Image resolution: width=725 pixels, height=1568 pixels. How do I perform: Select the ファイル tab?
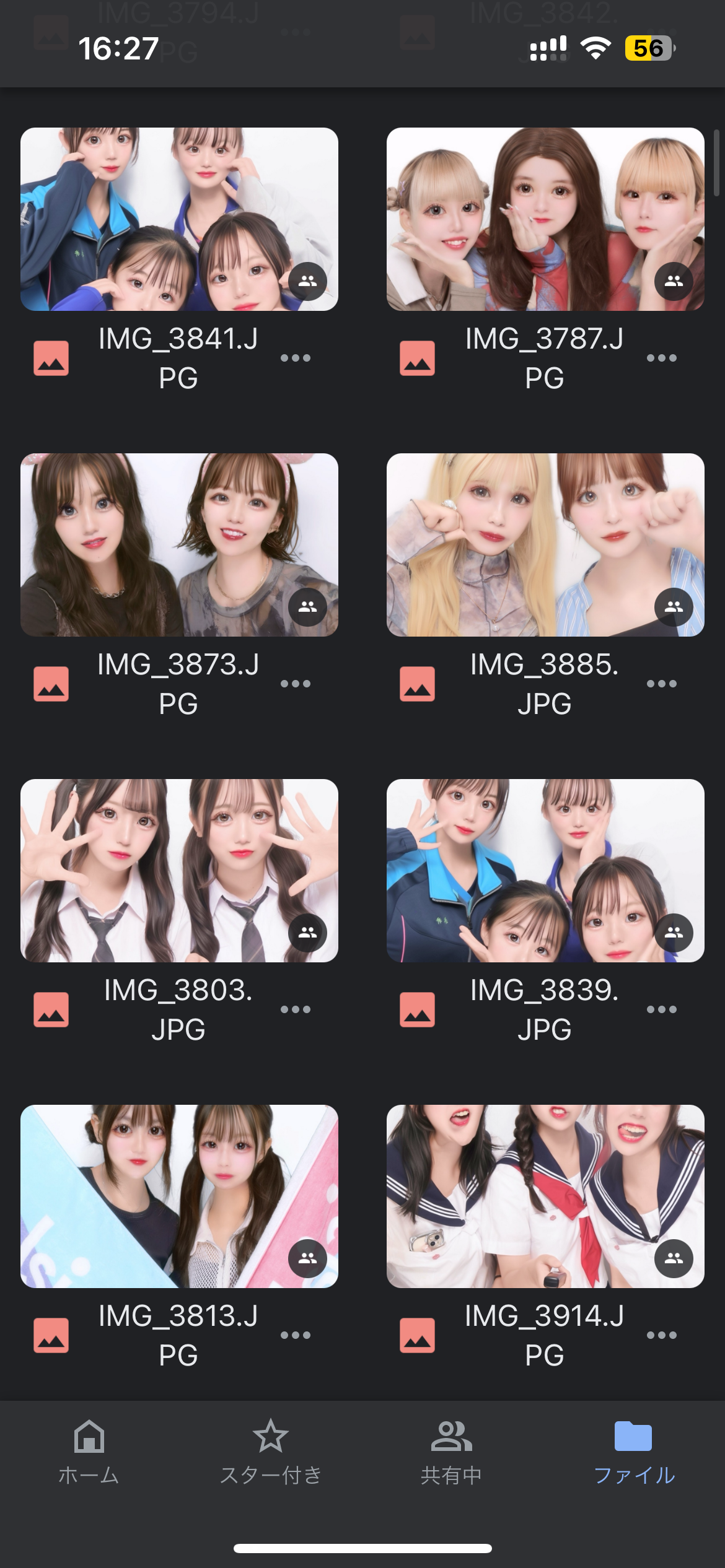[x=633, y=1452]
